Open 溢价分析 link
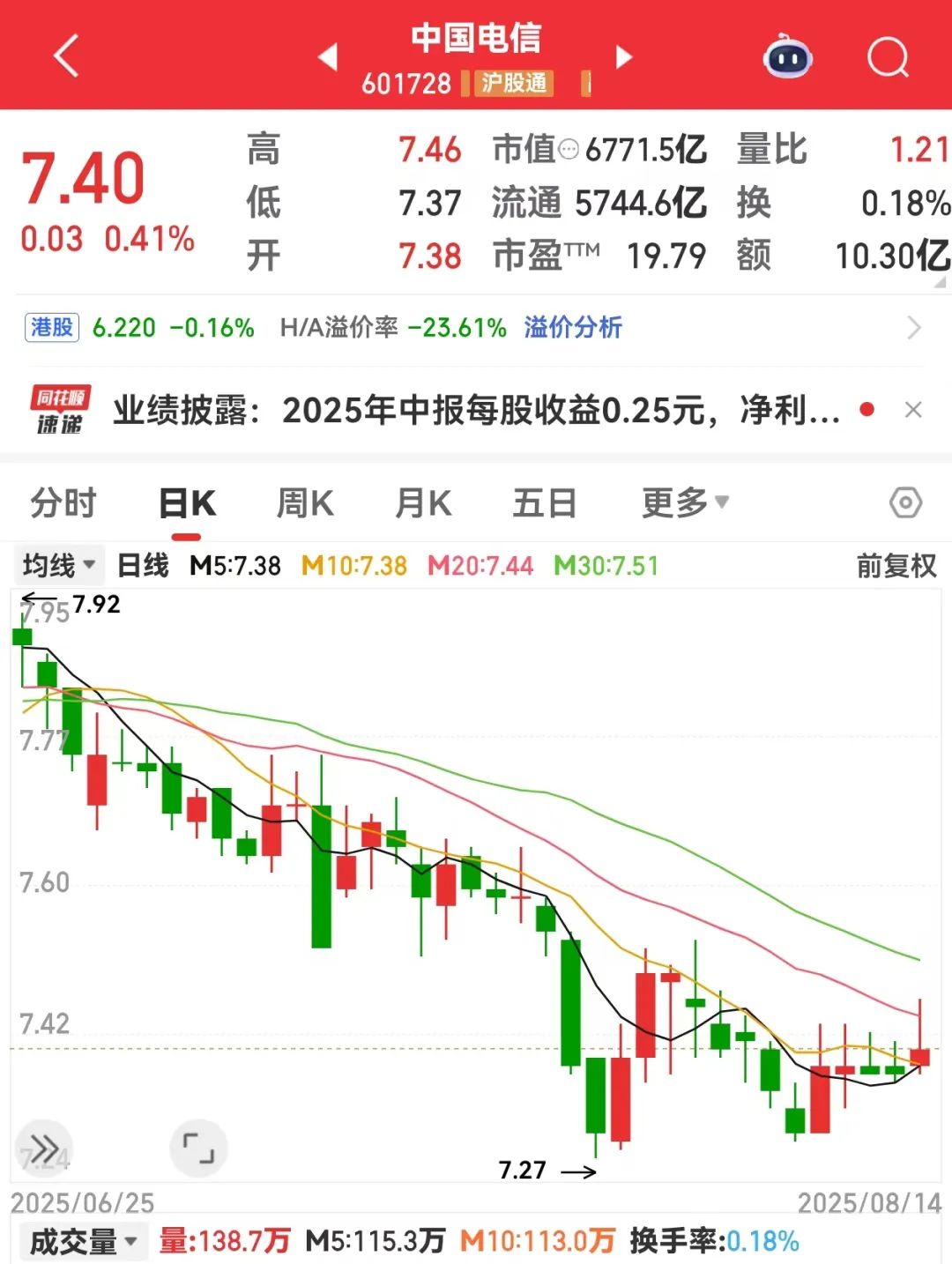 point(573,328)
